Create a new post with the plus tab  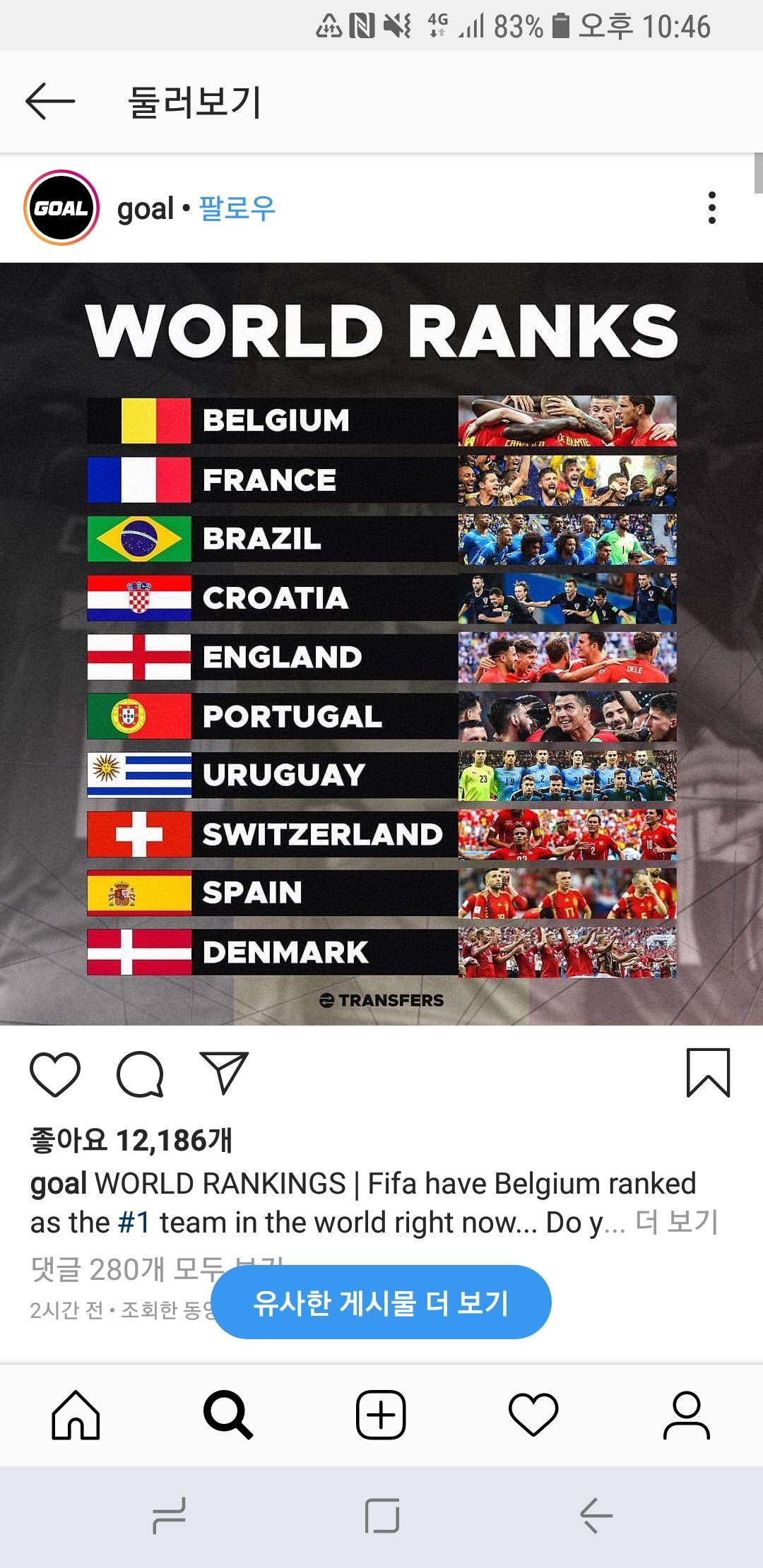click(381, 1415)
